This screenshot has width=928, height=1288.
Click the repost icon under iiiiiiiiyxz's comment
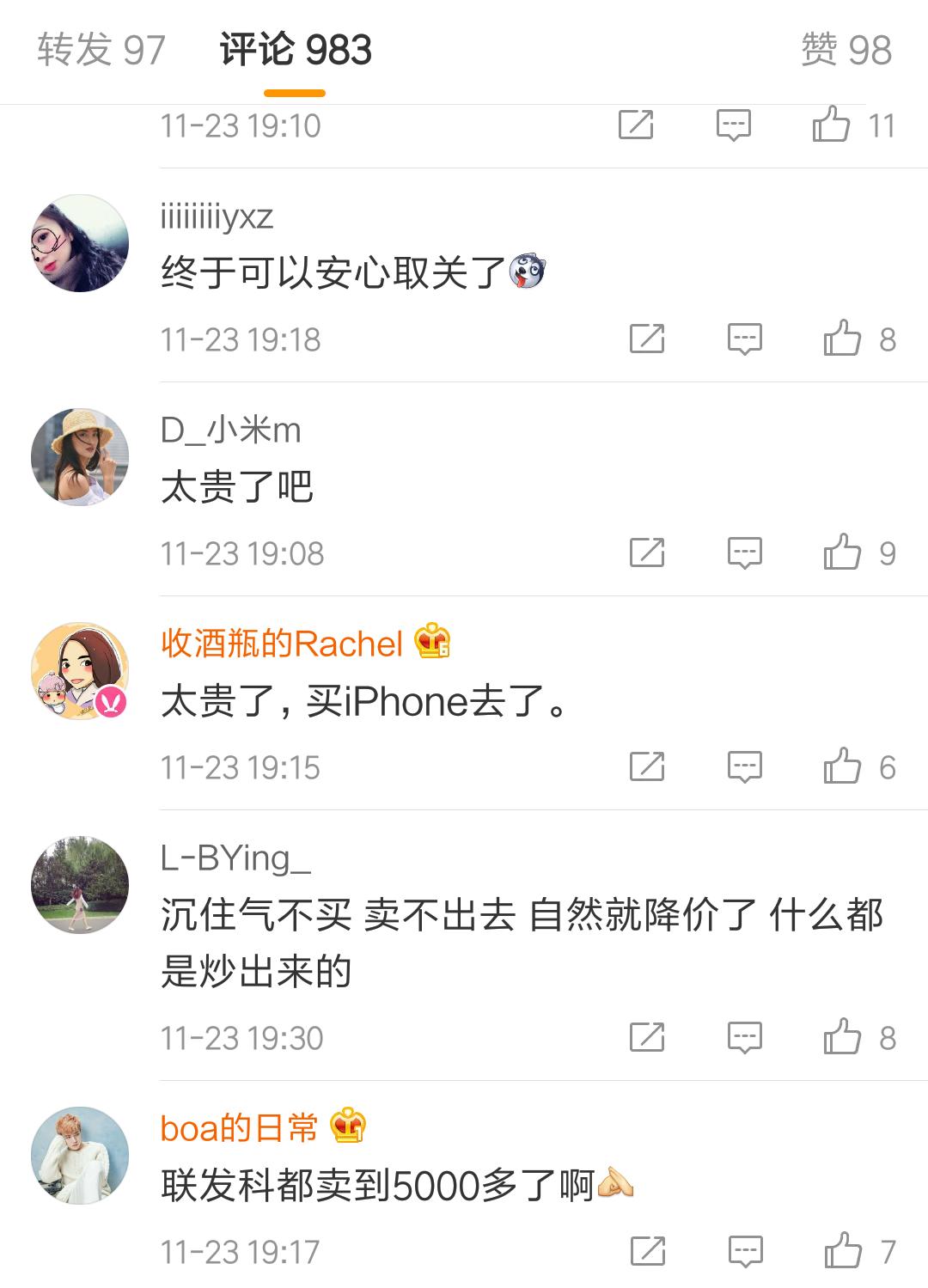649,339
